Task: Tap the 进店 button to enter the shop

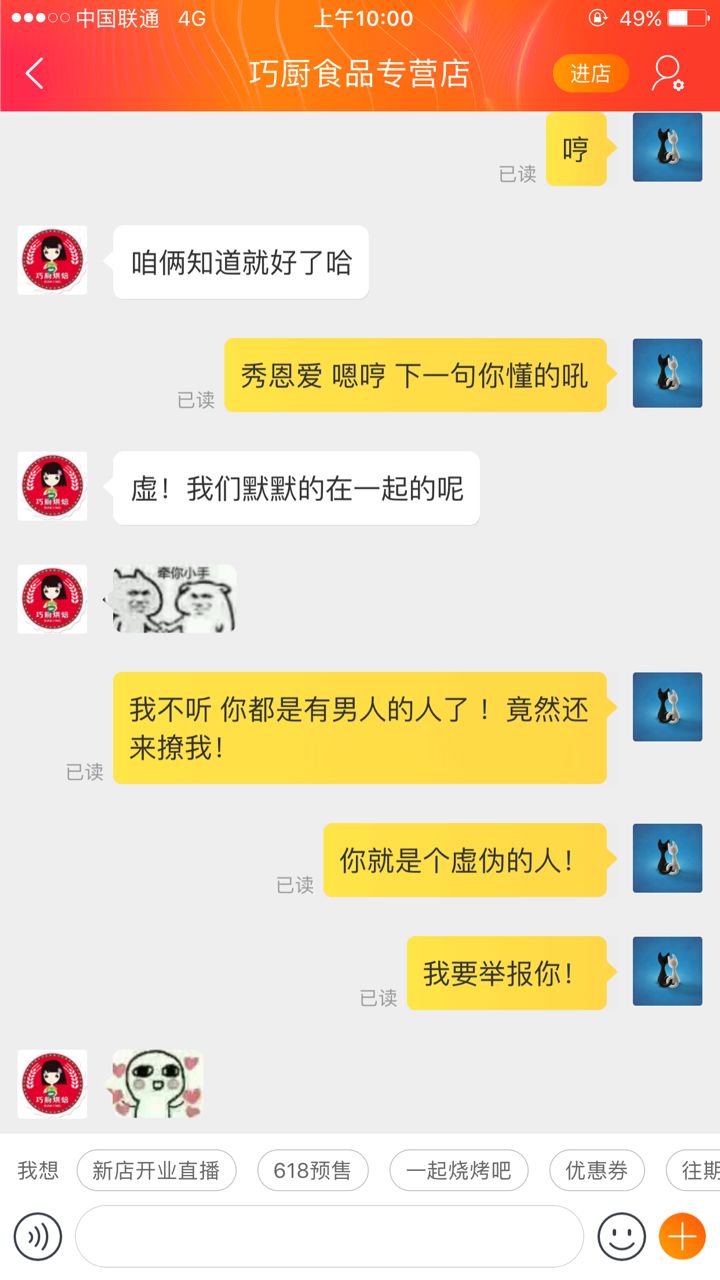Action: [x=590, y=73]
